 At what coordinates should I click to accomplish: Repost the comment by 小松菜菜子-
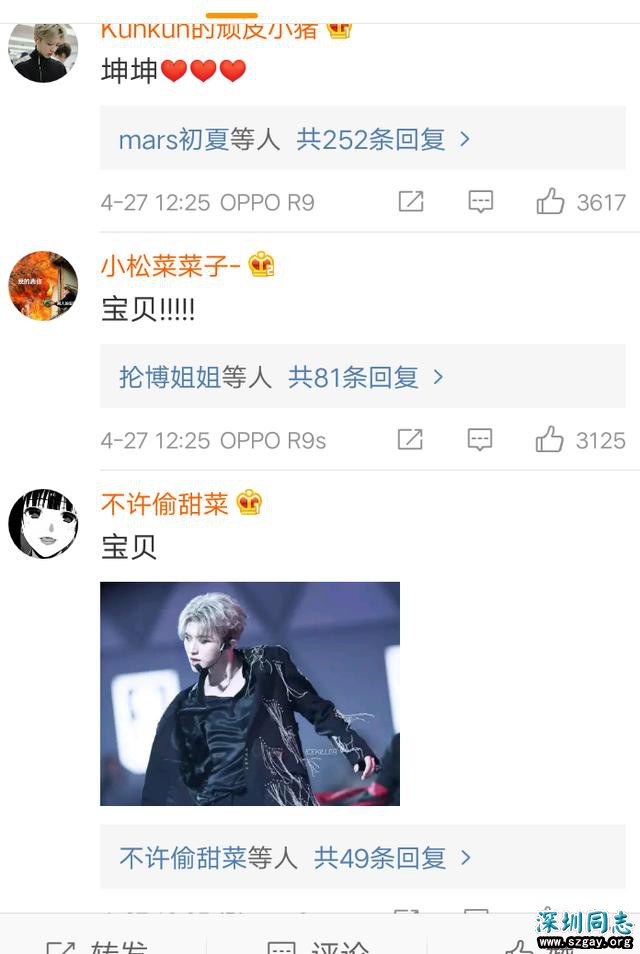(x=411, y=440)
